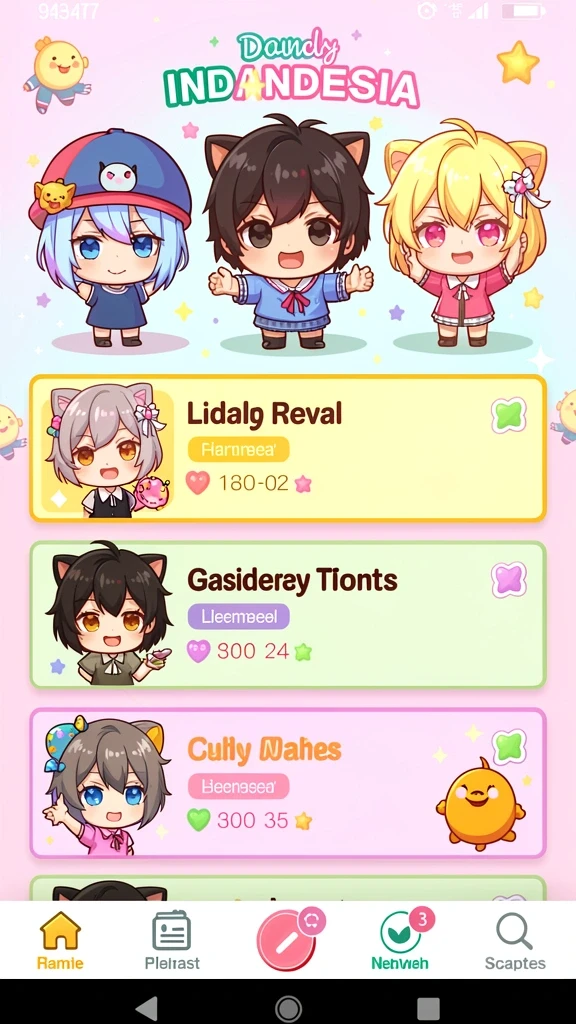Tap the green clover icon on Lidalg Reval

509,415
